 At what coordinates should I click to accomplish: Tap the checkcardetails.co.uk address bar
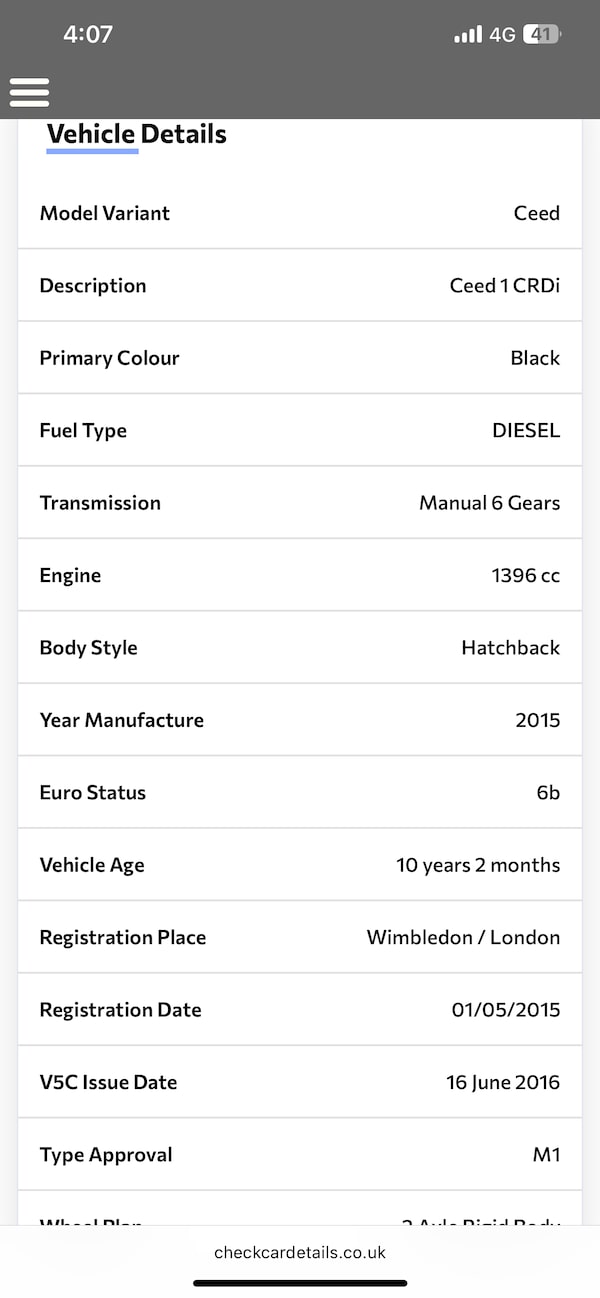click(300, 1252)
